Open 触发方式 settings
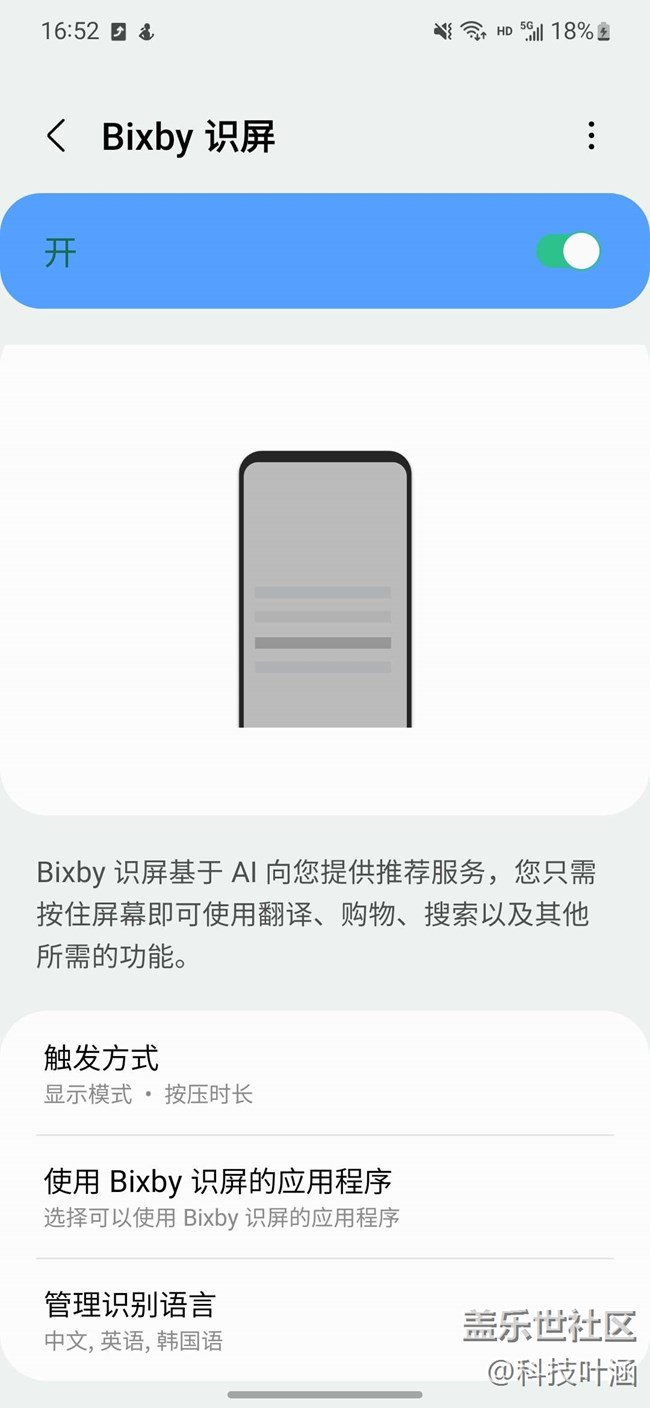The image size is (650, 1408). (x=324, y=1074)
